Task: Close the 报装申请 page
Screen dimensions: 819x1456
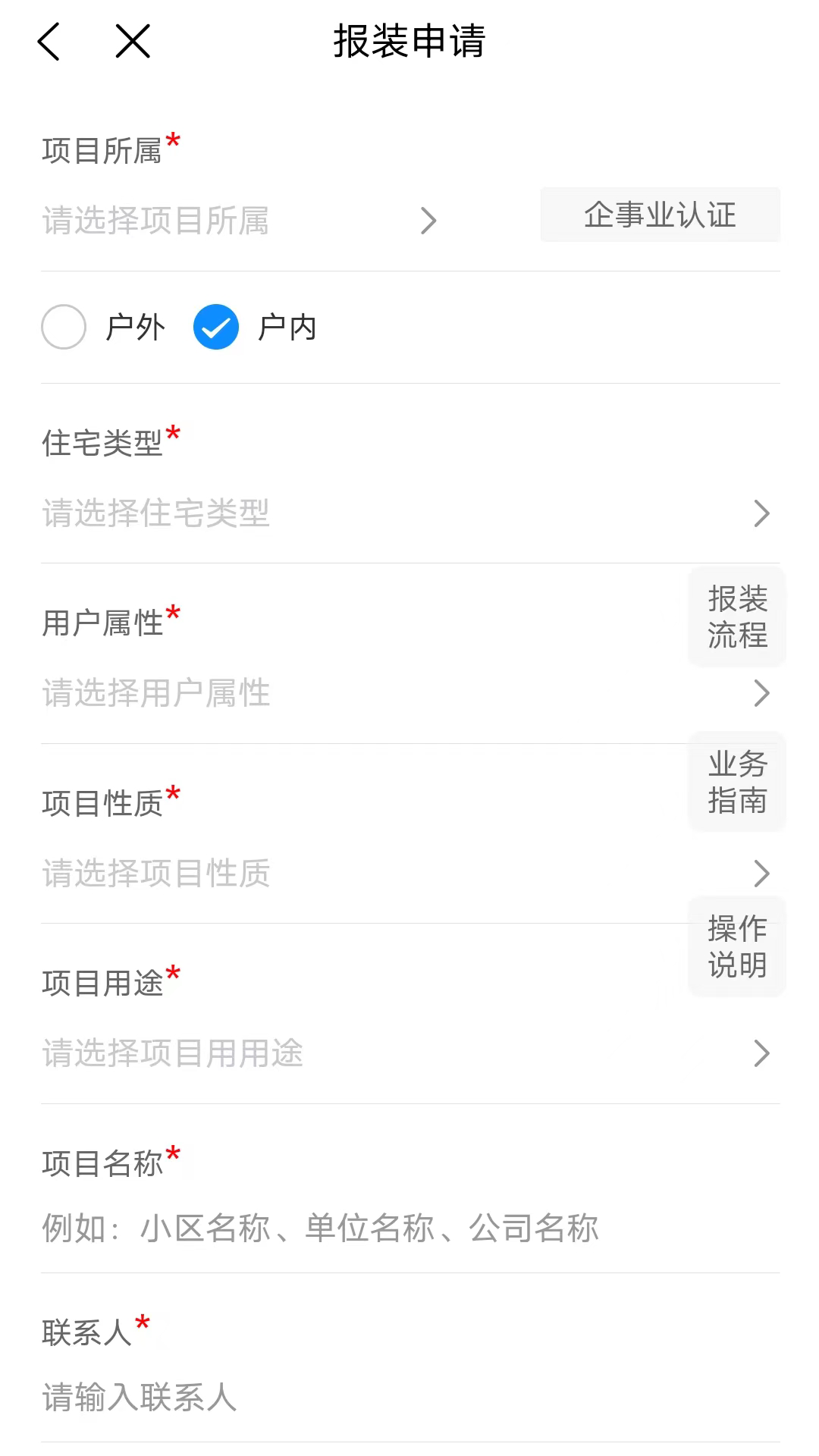Action: (x=133, y=41)
